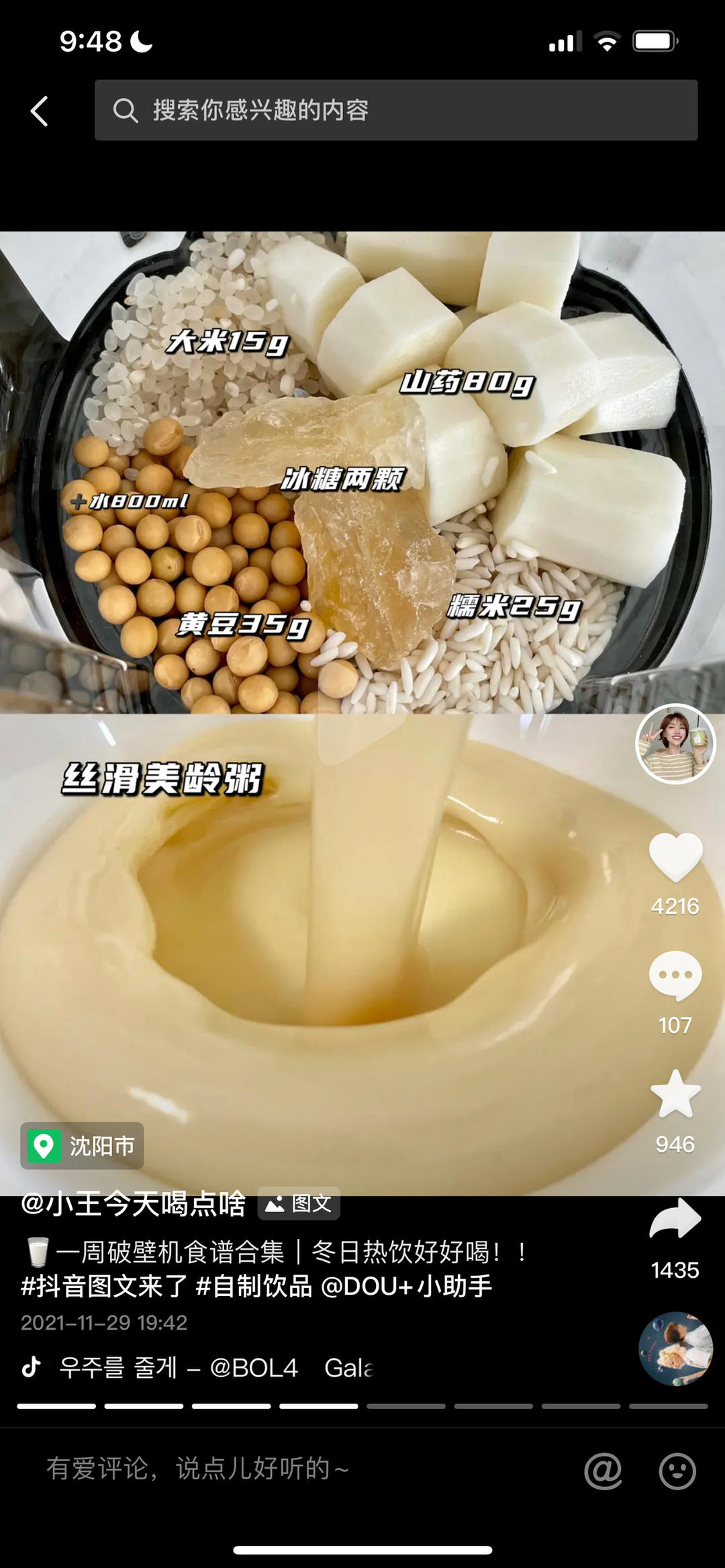The width and height of the screenshot is (725, 1568).
Task: Go back with the top-left arrow
Action: (x=40, y=111)
